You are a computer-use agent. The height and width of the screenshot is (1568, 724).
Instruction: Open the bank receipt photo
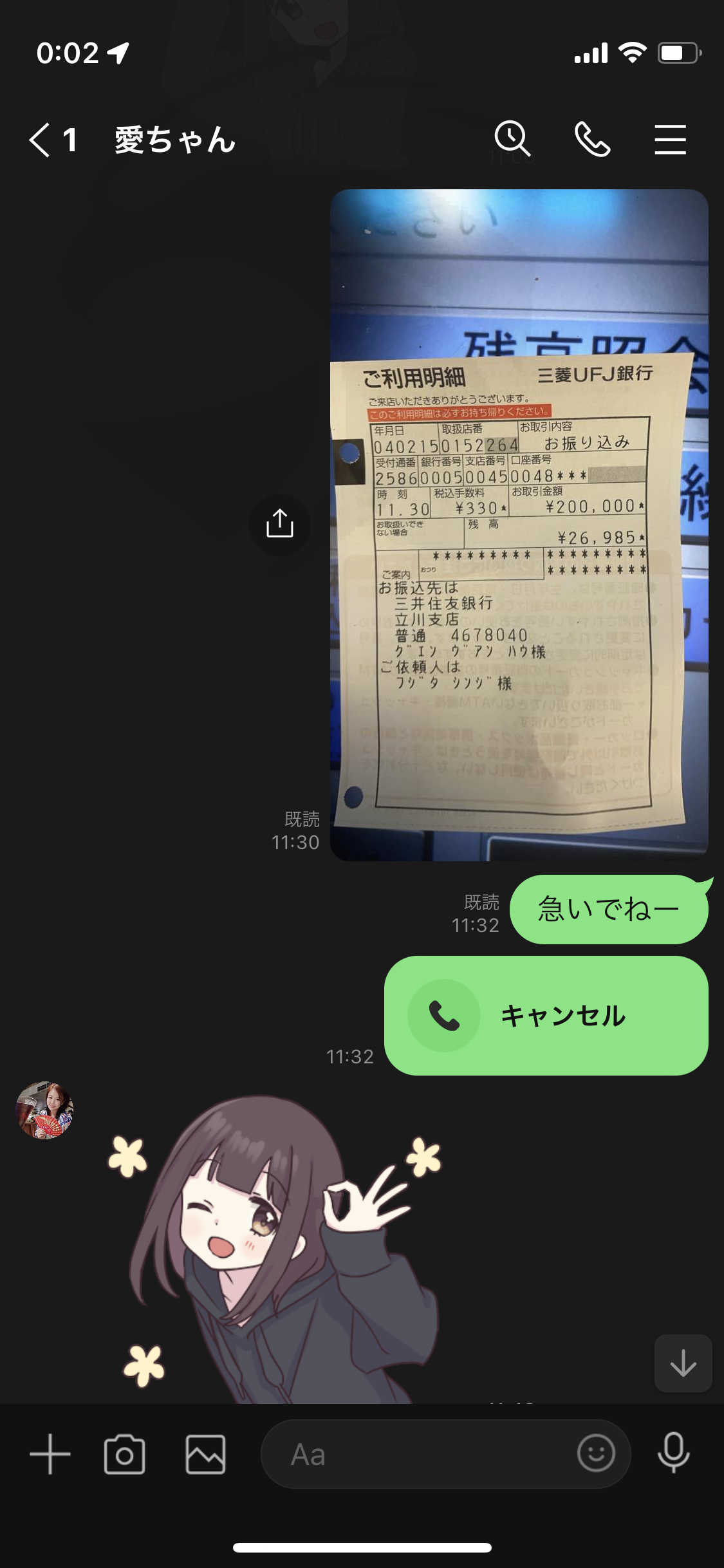coord(519,525)
